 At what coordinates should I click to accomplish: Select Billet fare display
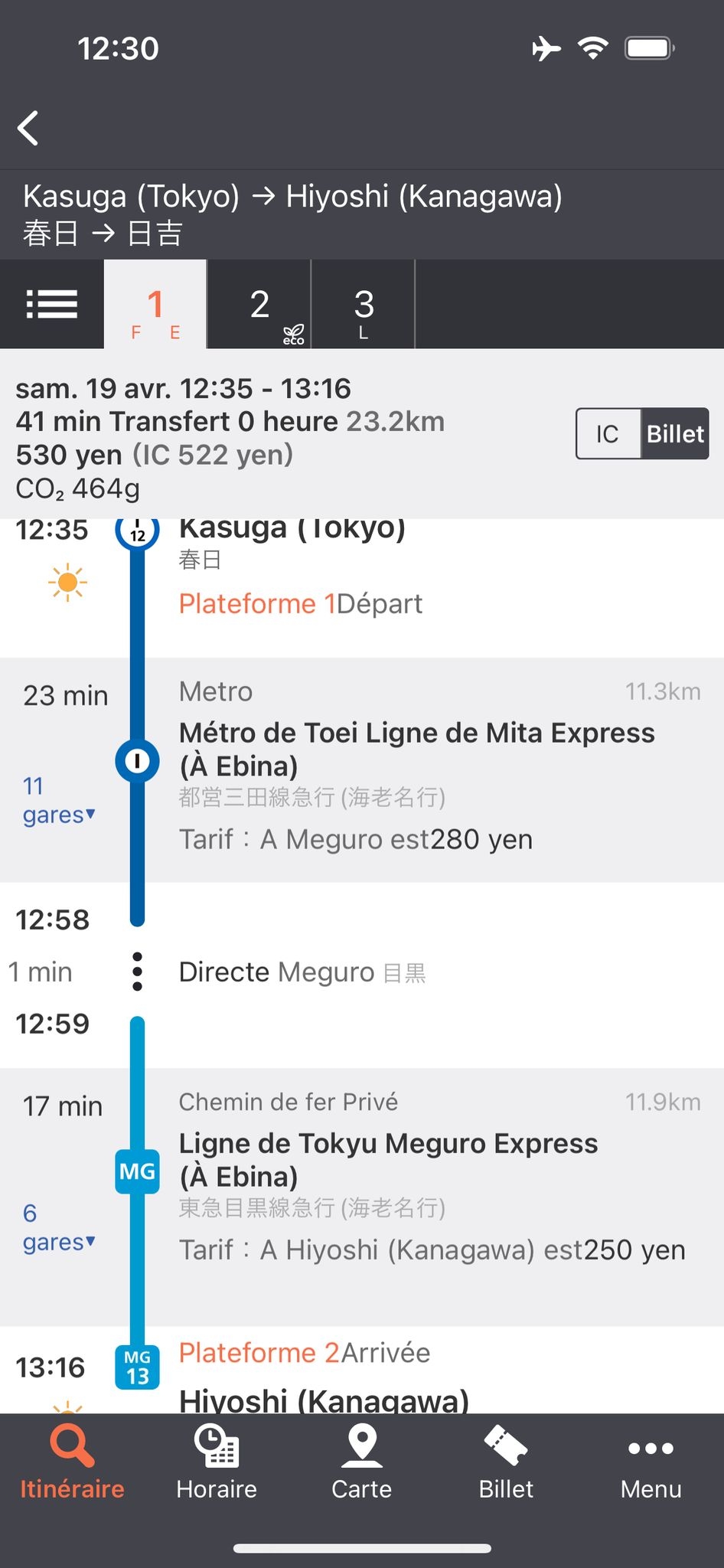click(x=675, y=434)
